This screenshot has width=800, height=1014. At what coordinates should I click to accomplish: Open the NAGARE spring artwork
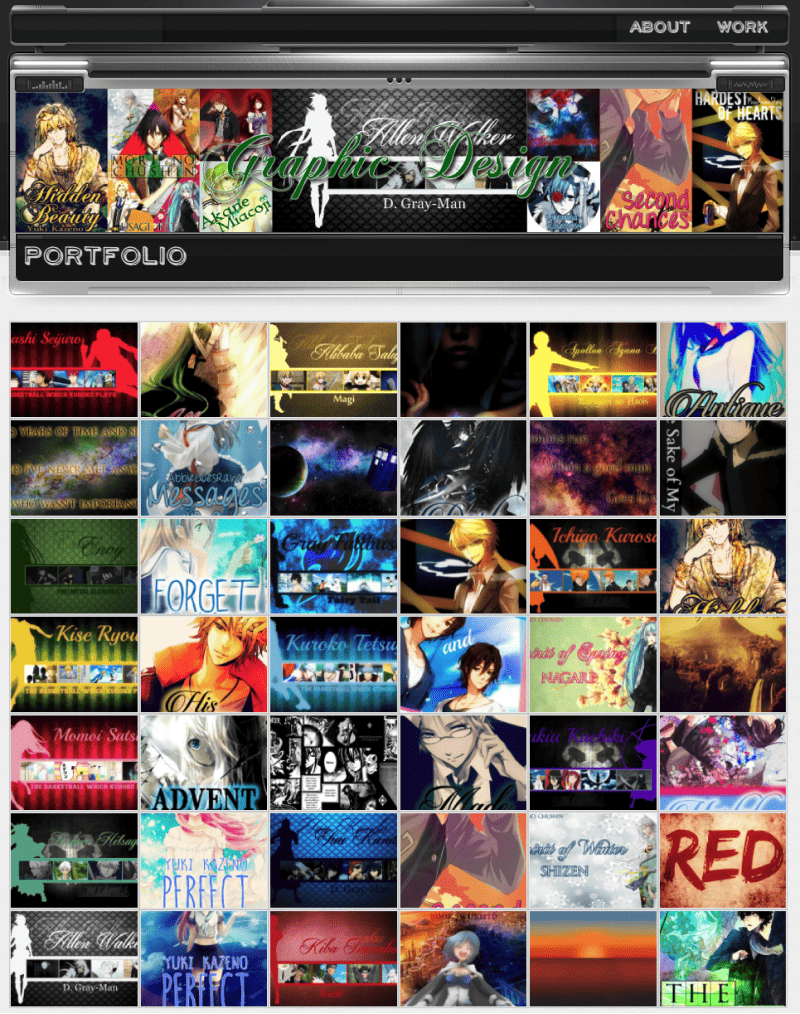tap(593, 663)
